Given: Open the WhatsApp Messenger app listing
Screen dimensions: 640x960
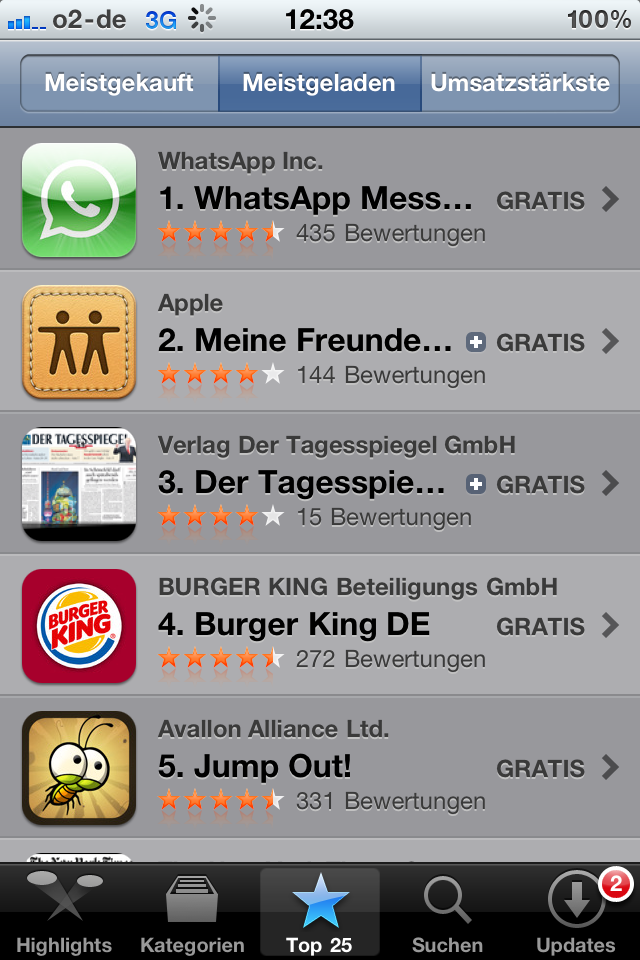Looking at the screenshot, I should pos(320,200).
